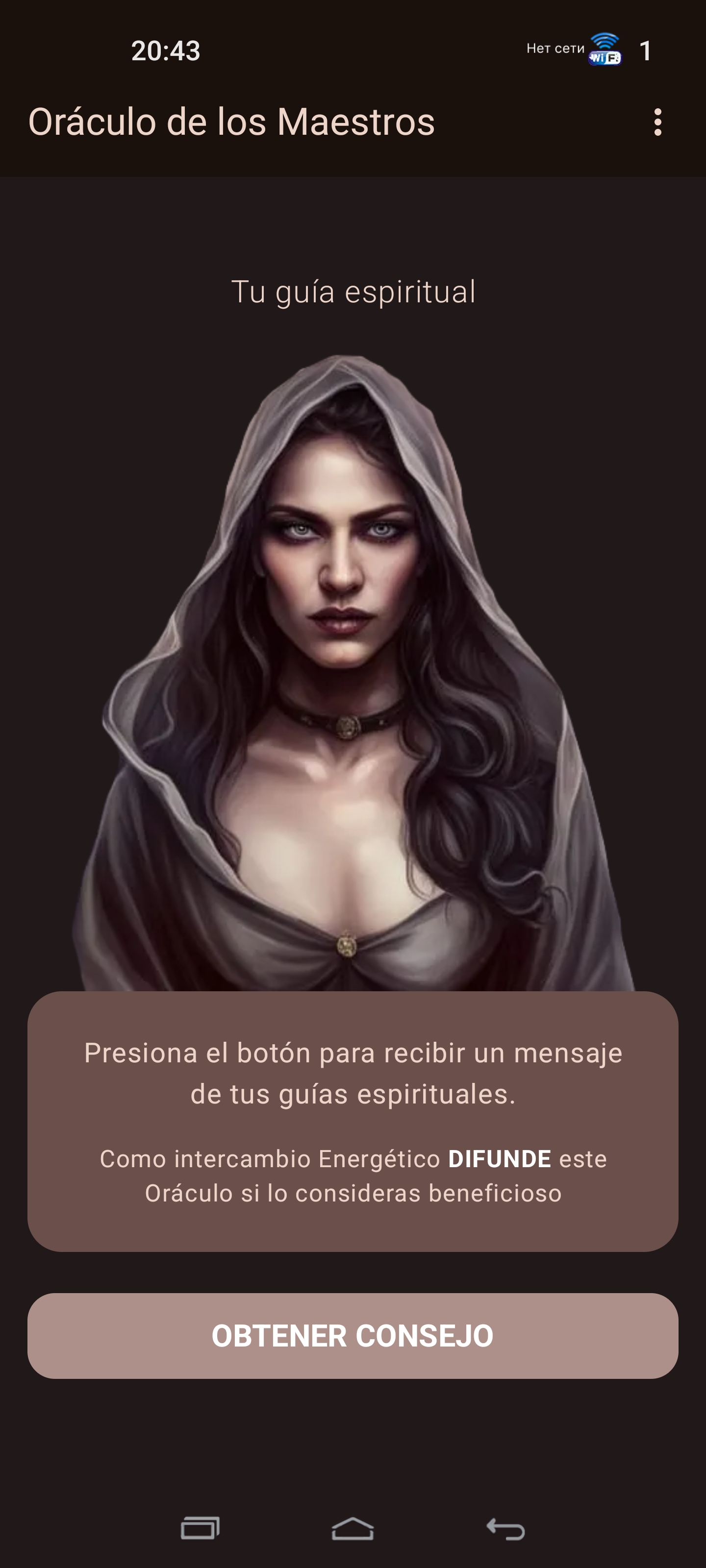Tap the 'Нет сети' network status text
This screenshot has height=1568, width=706.
(556, 49)
